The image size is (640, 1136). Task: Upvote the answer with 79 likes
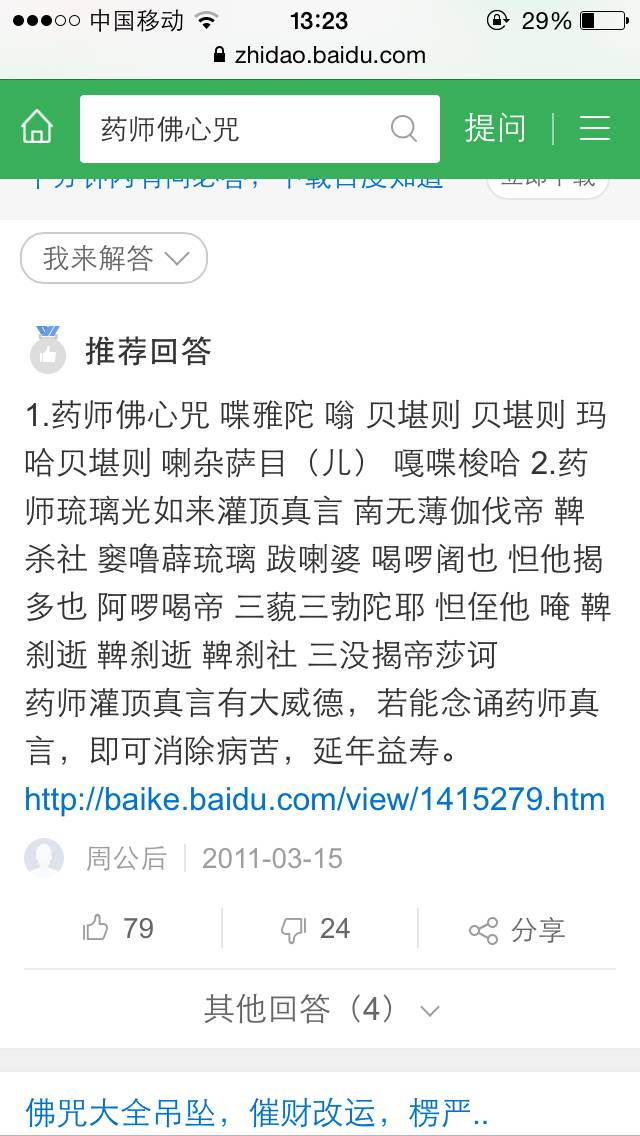119,929
